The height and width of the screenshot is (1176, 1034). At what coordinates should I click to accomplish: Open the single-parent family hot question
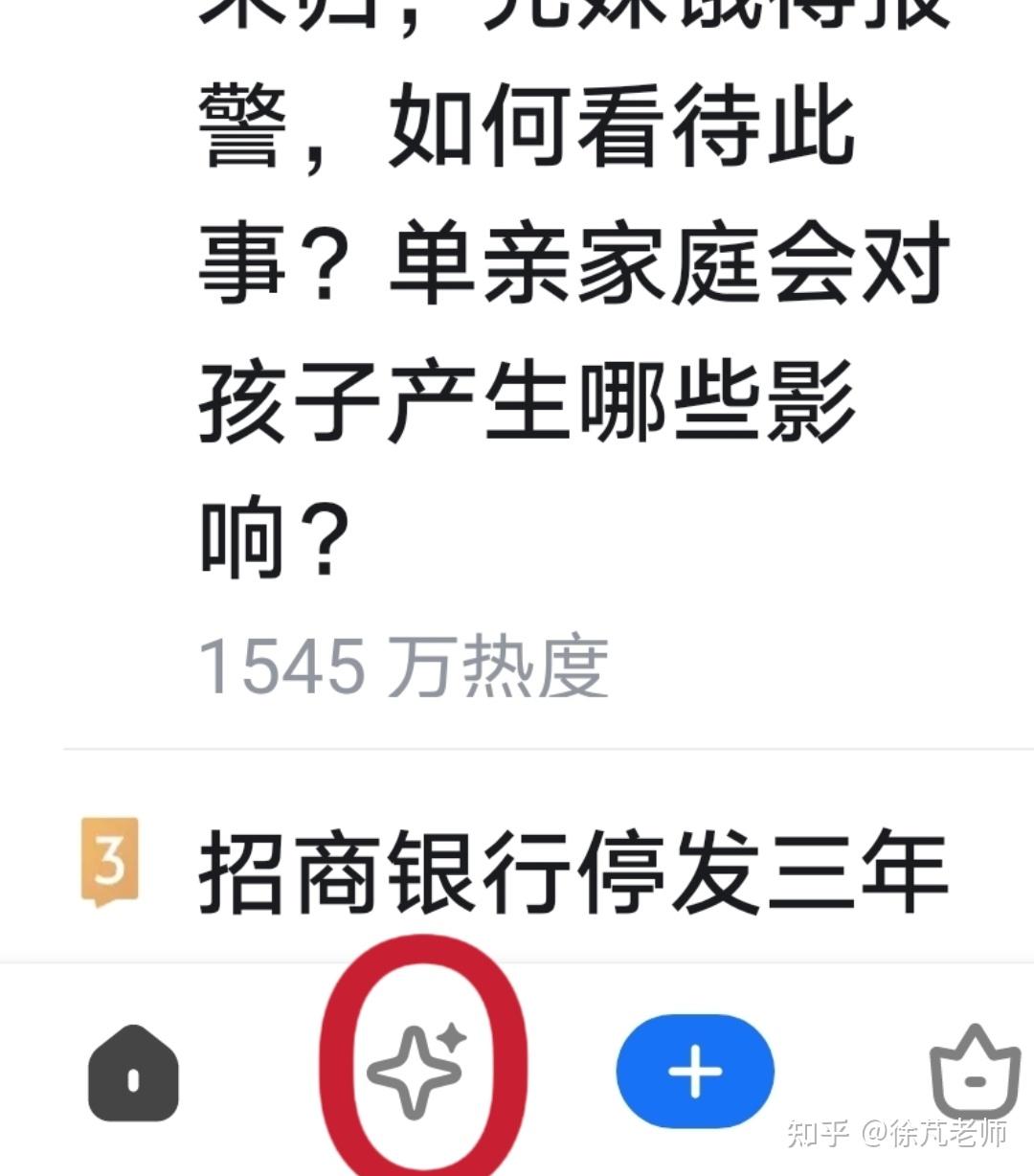coord(573,333)
